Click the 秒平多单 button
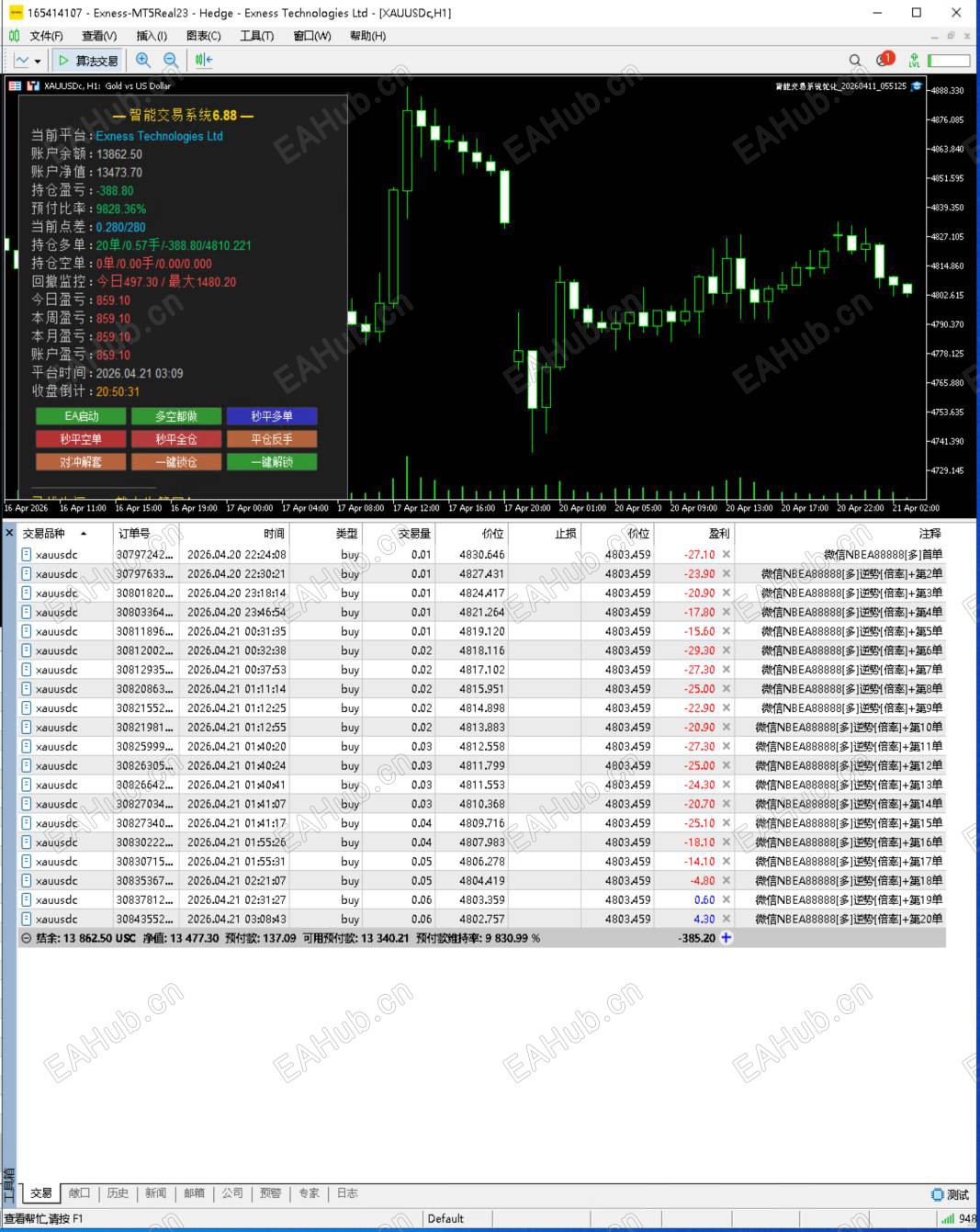 (272, 416)
